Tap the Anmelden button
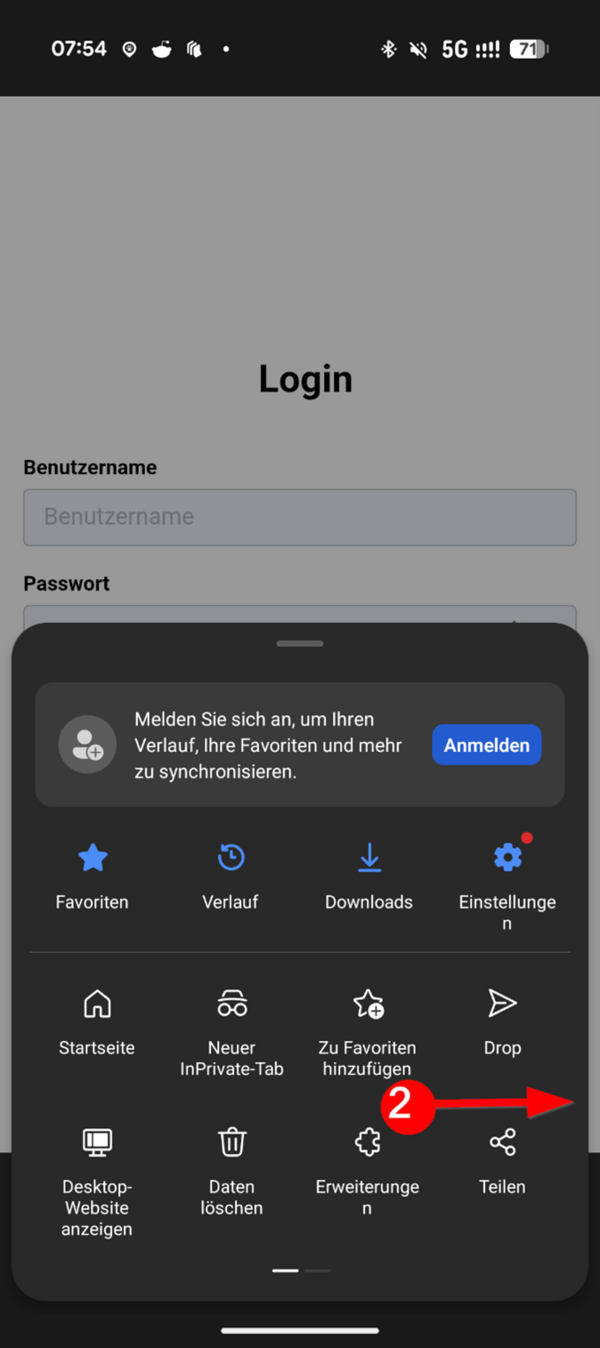This screenshot has width=600, height=1348. [486, 745]
